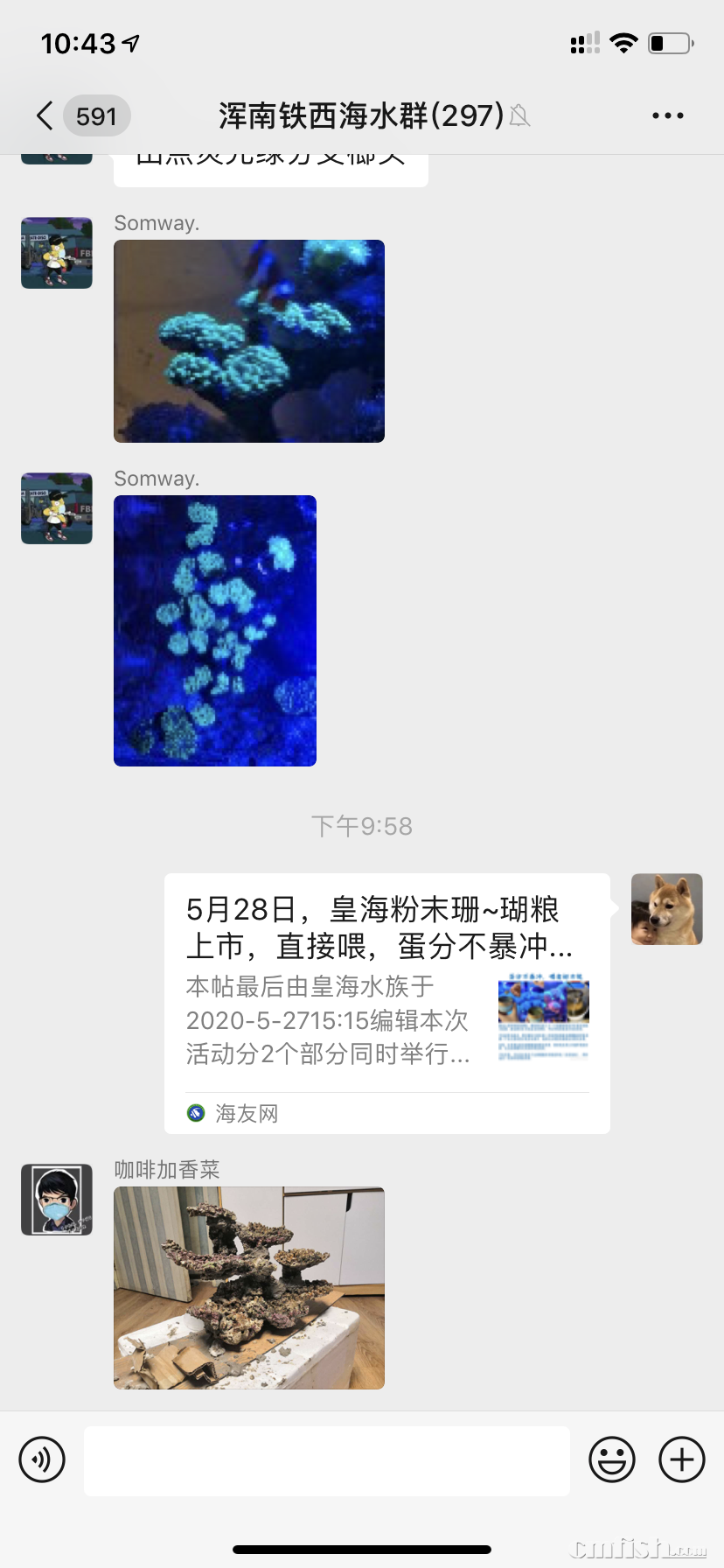
Task: Tap Somway's avatar above the blue coral photo
Action: tap(57, 508)
